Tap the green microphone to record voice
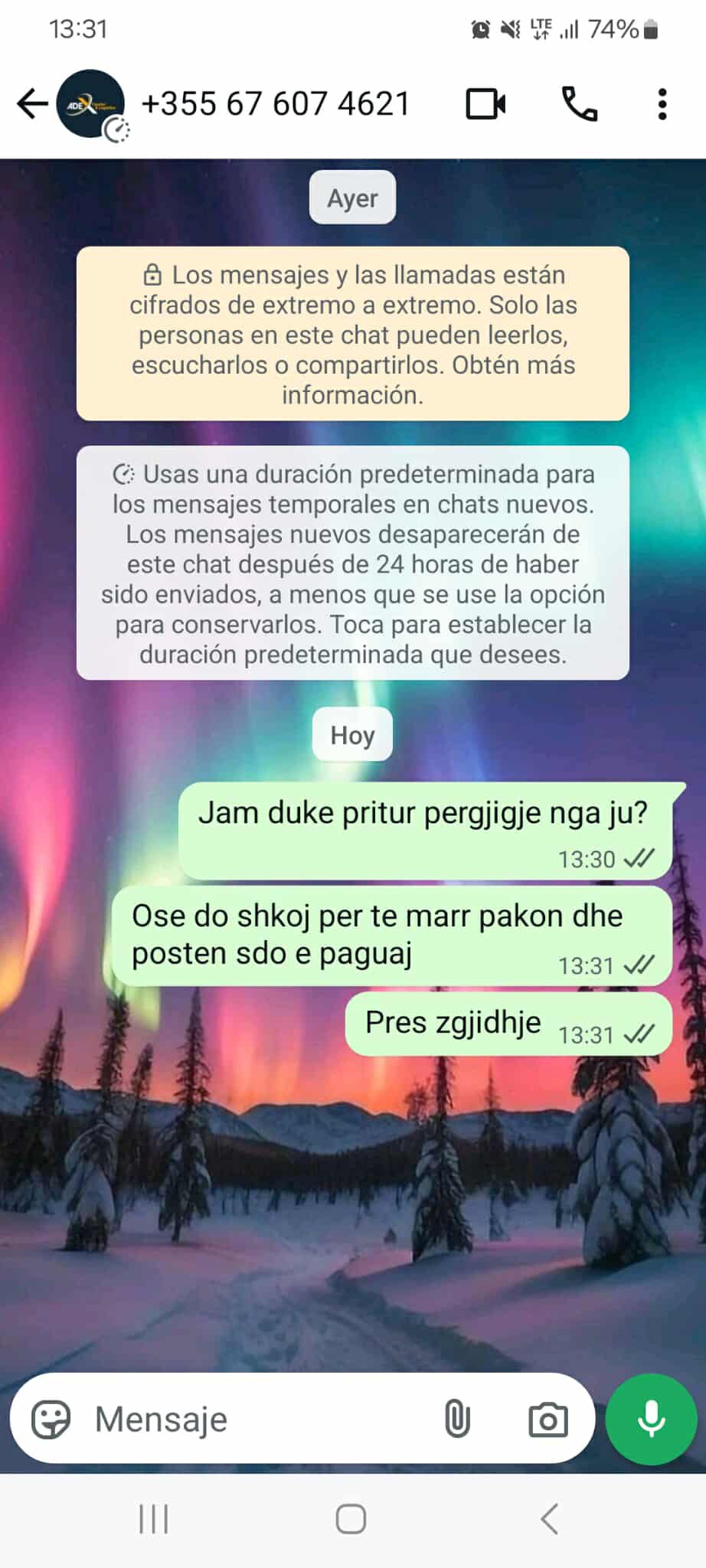The height and width of the screenshot is (1568, 706). coord(651,1419)
